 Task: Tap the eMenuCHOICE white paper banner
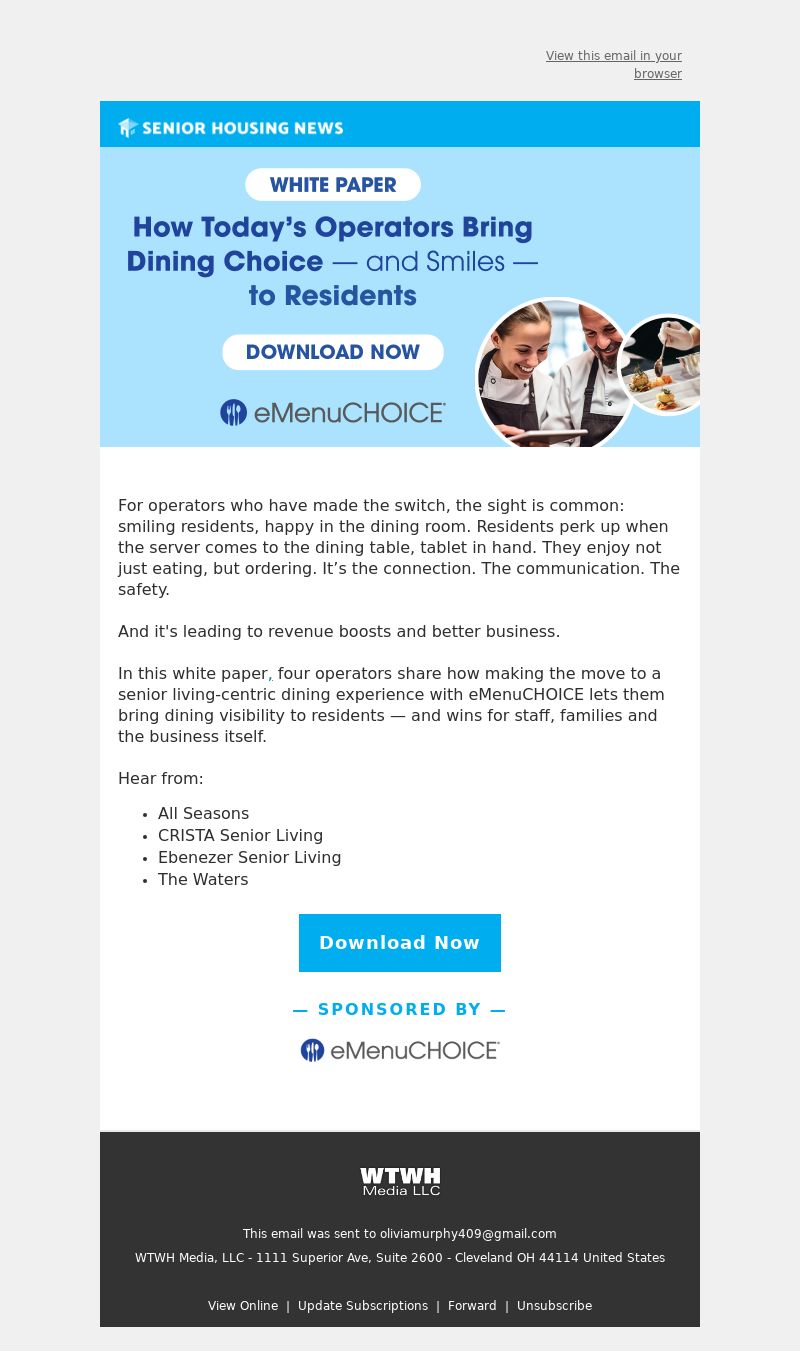click(400, 274)
